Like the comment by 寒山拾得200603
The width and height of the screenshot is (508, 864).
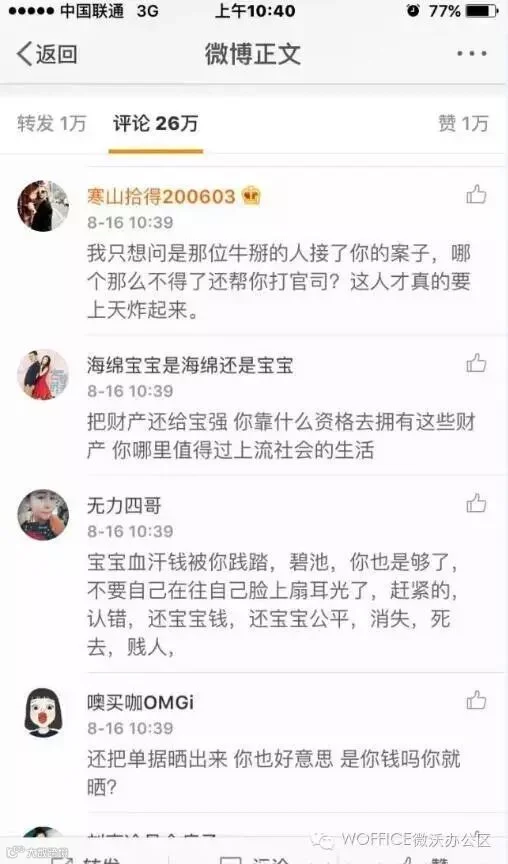(476, 195)
